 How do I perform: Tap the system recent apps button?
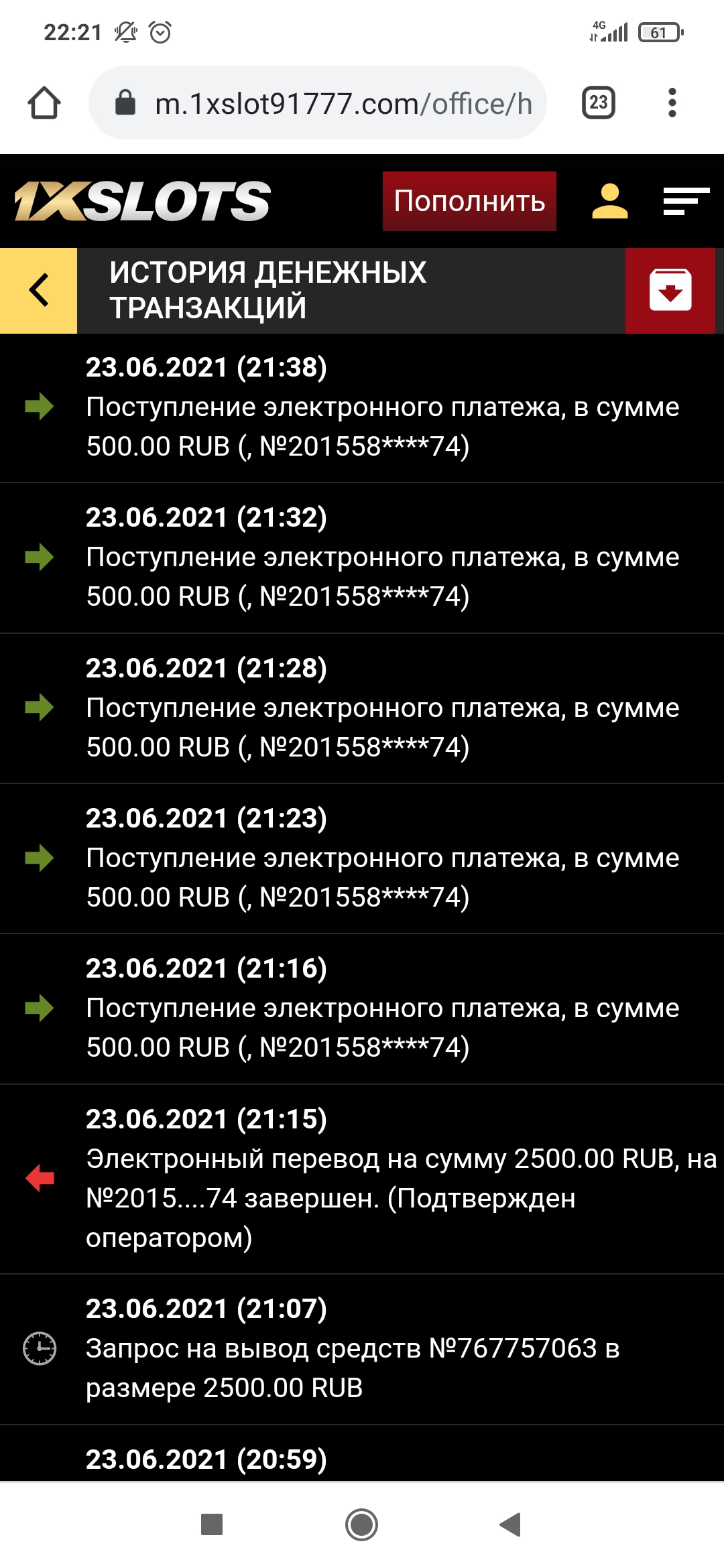[x=212, y=1524]
